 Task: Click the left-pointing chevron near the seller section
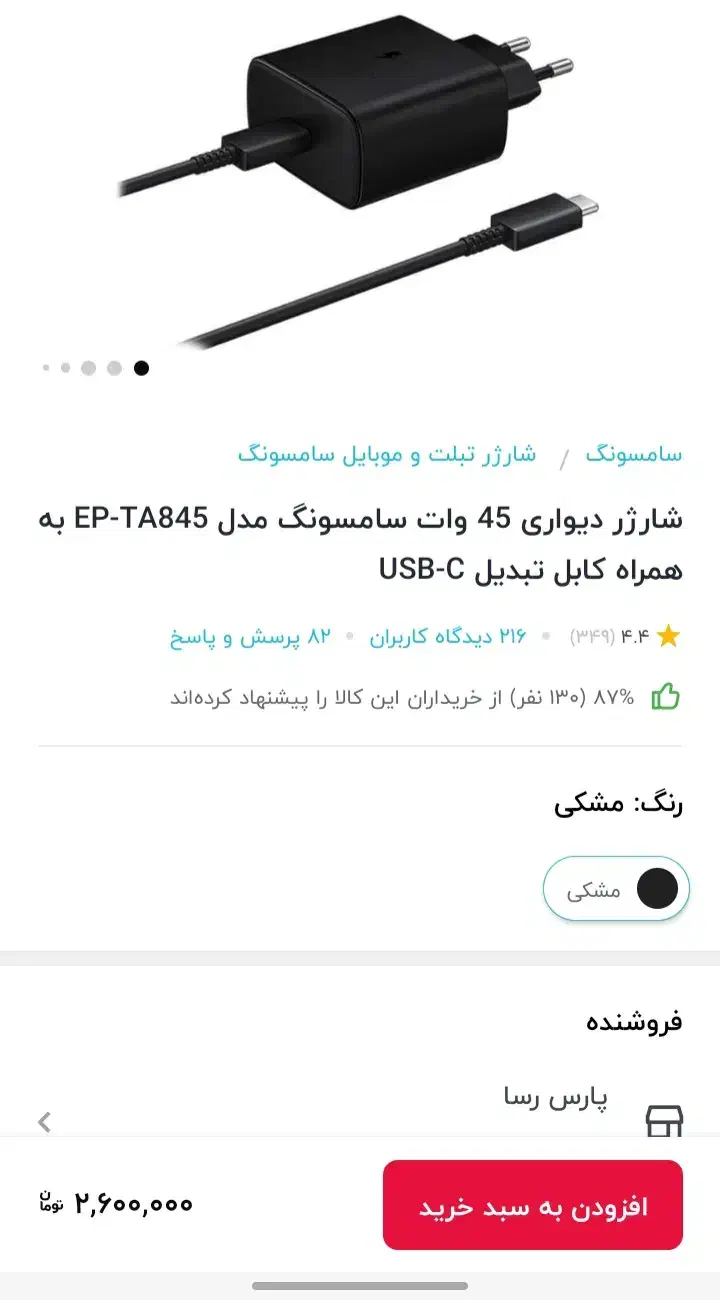coord(42,1122)
